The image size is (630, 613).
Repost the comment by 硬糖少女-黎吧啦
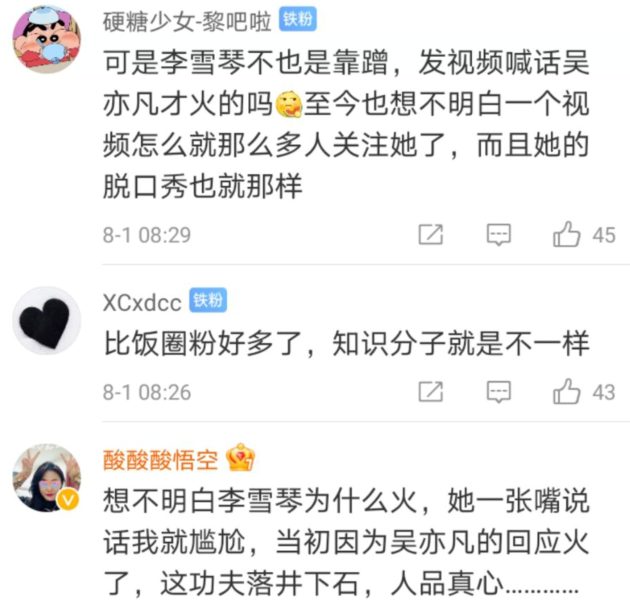click(430, 235)
